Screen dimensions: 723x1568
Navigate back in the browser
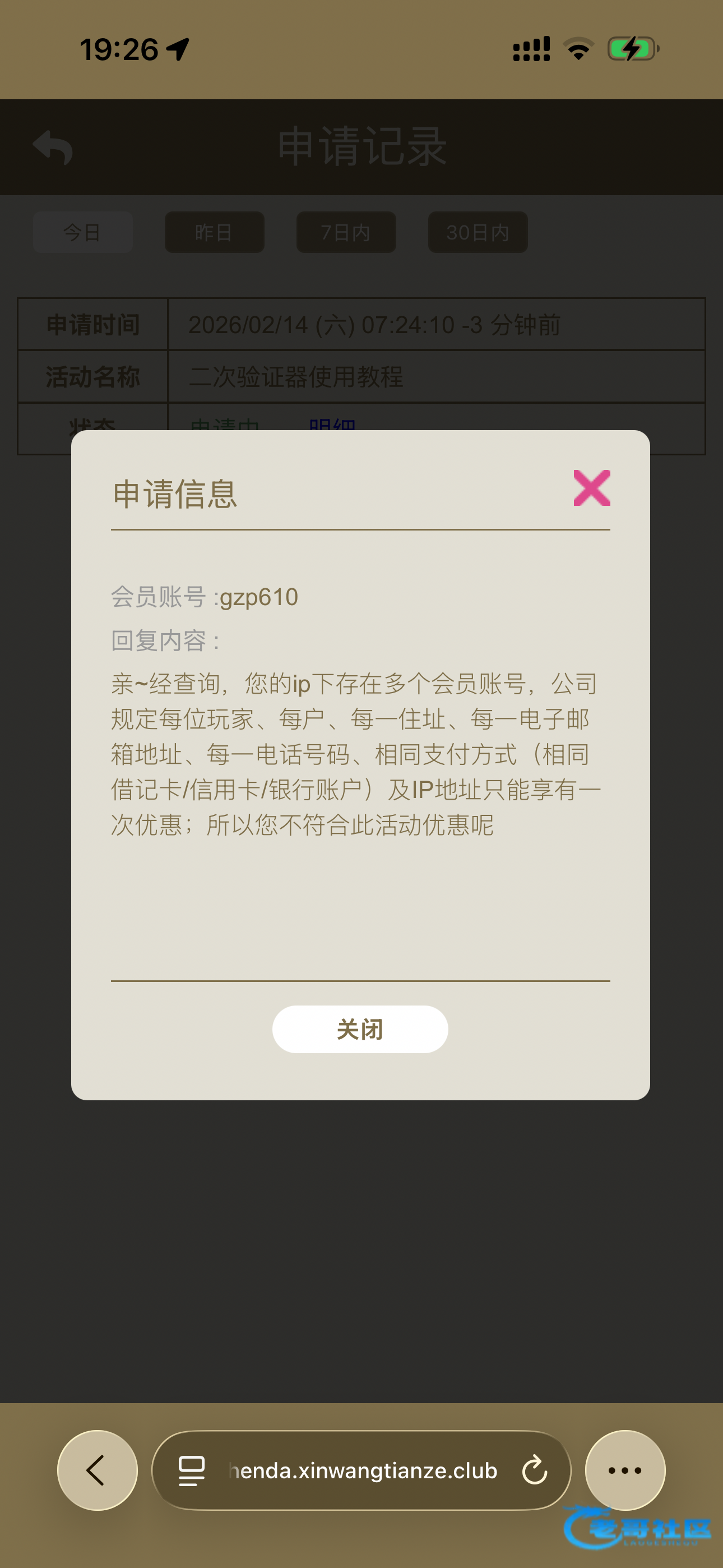click(98, 1470)
